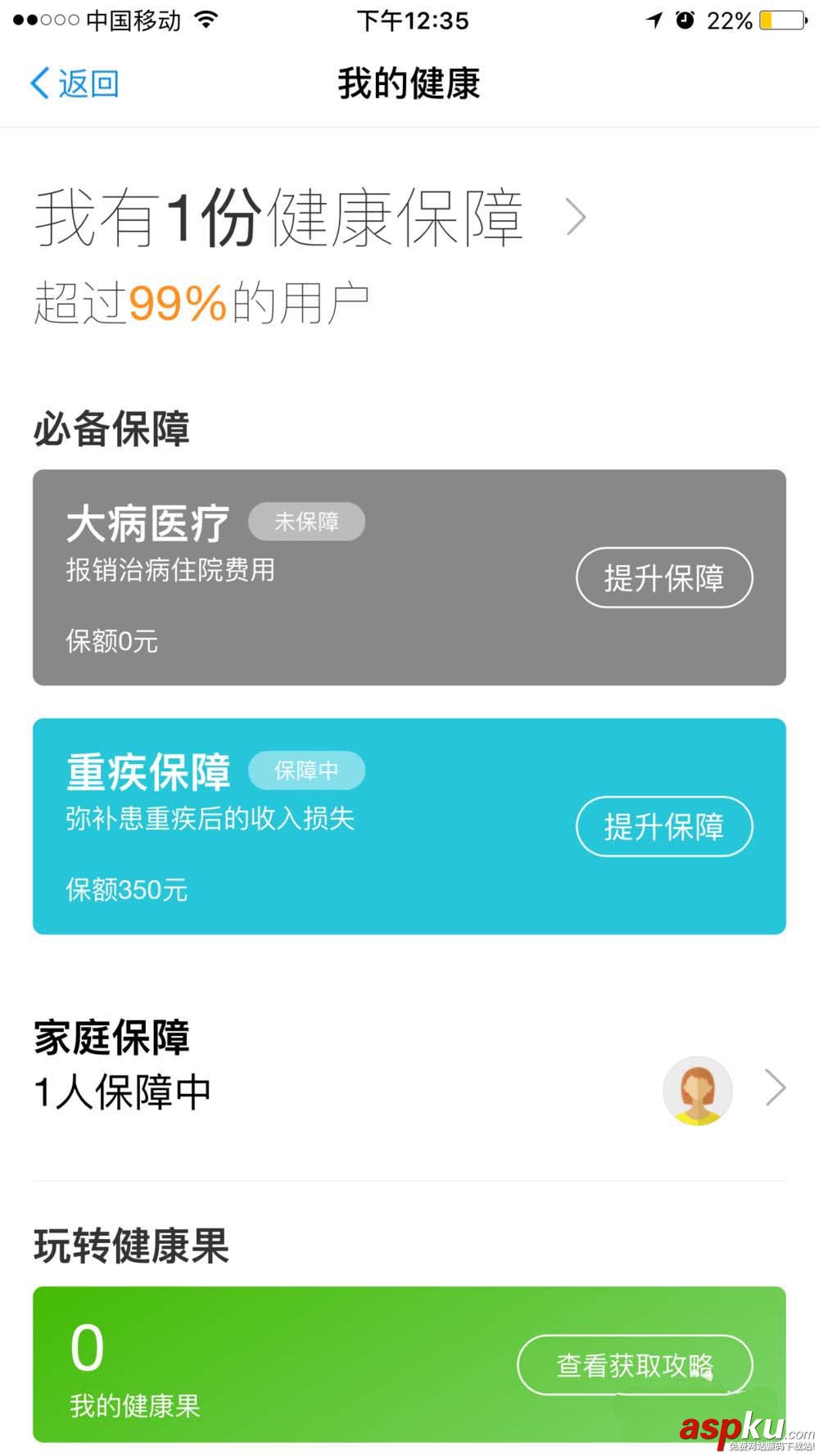819x1456 pixels.
Task: Open the family member avatar in 家庭保障
Action: click(x=697, y=1089)
